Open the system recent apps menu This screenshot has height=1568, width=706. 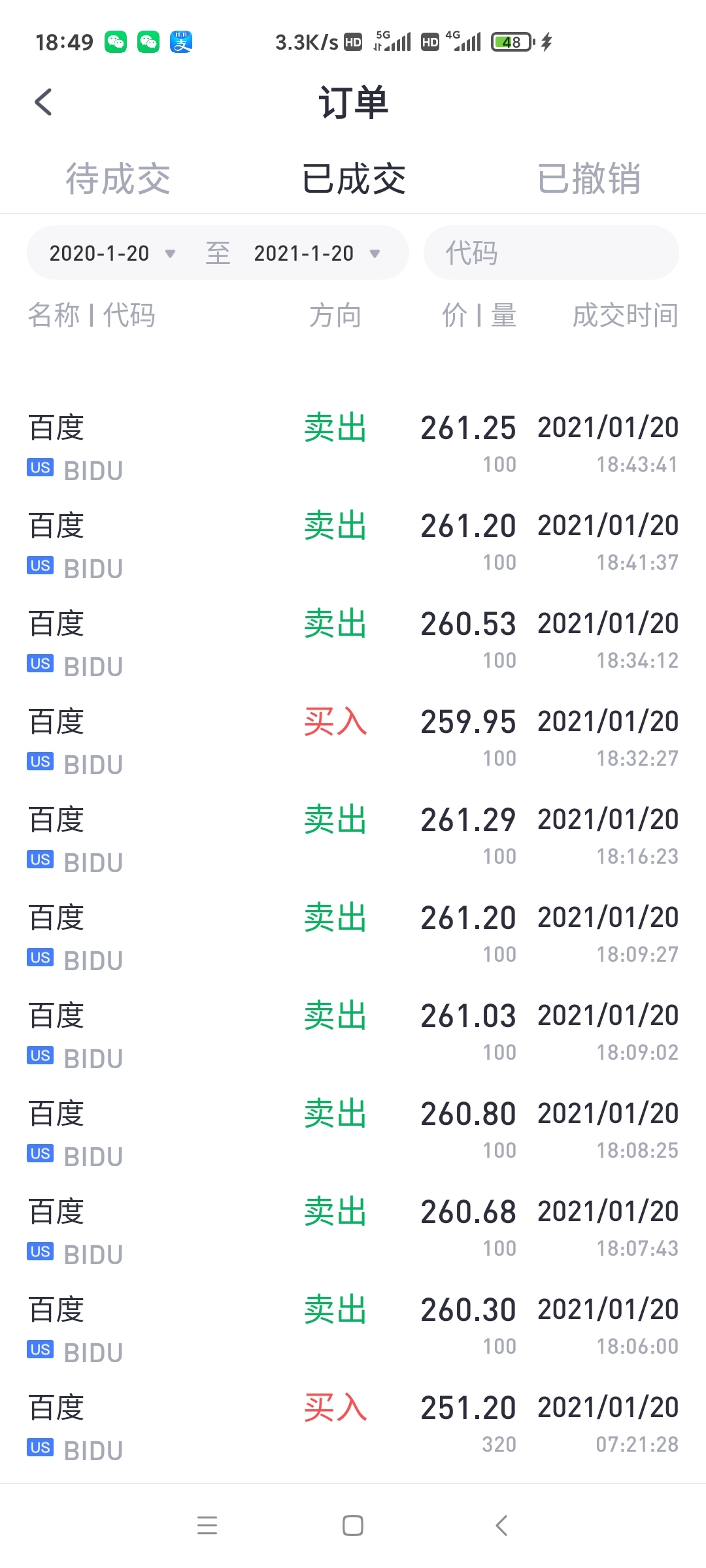(207, 1526)
